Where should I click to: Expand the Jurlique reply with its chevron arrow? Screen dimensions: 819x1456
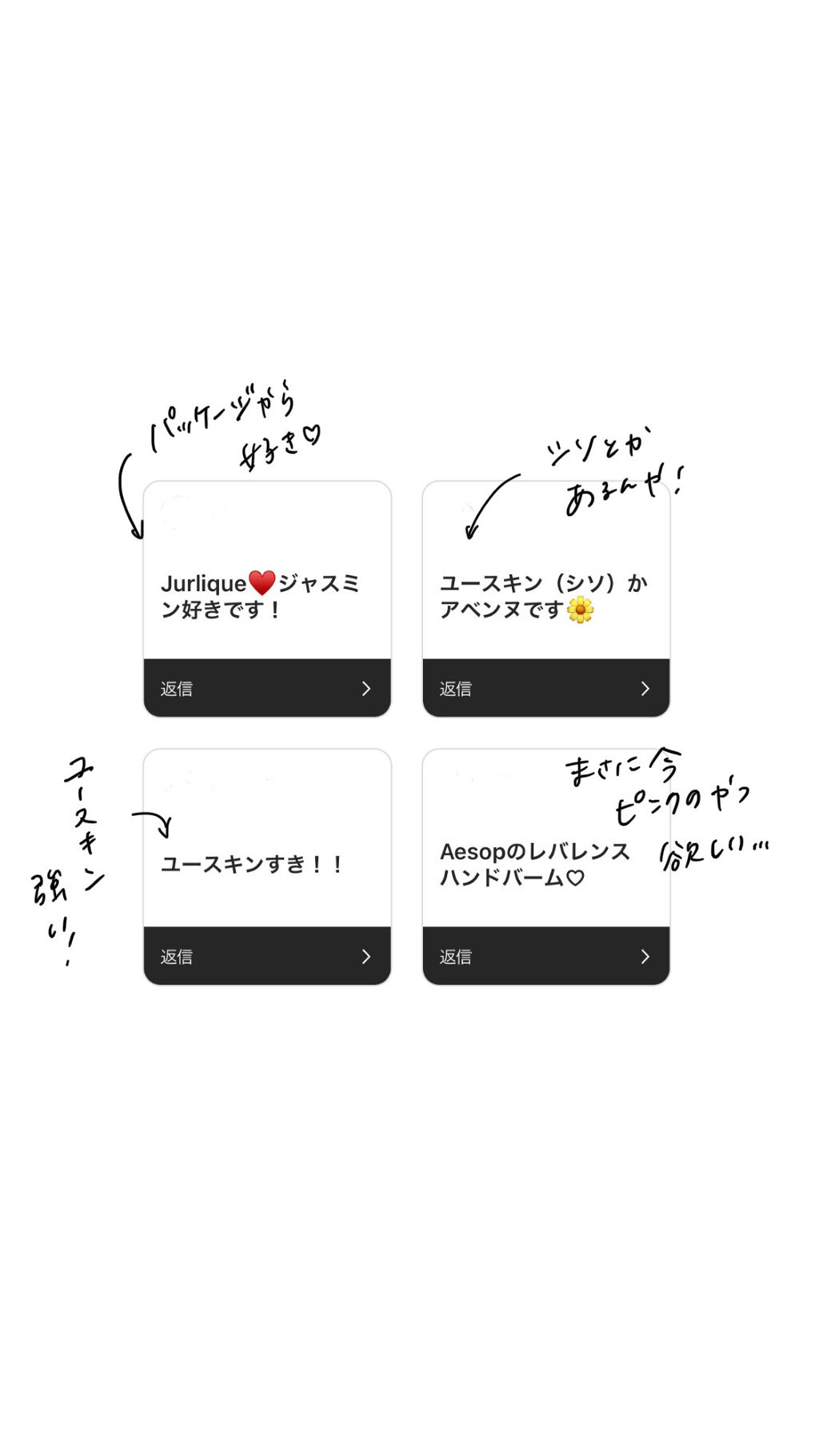click(366, 689)
